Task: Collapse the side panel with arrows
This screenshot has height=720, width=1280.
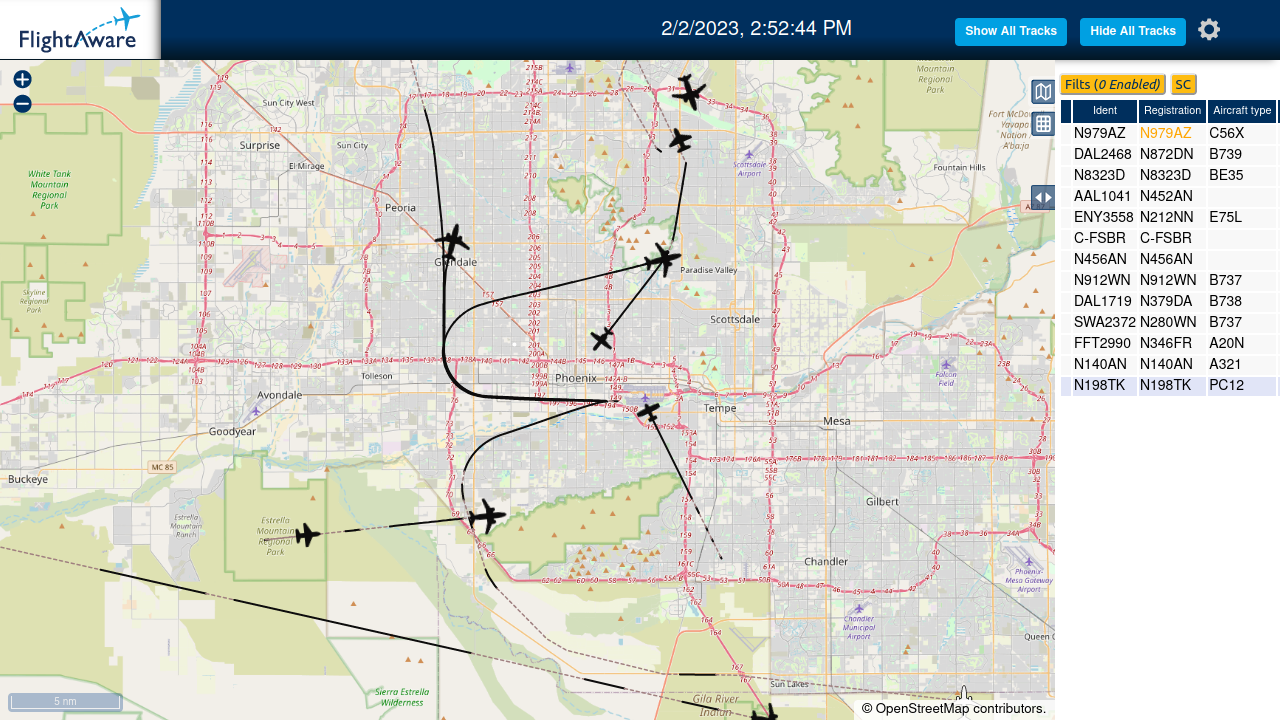Action: 1043,197
